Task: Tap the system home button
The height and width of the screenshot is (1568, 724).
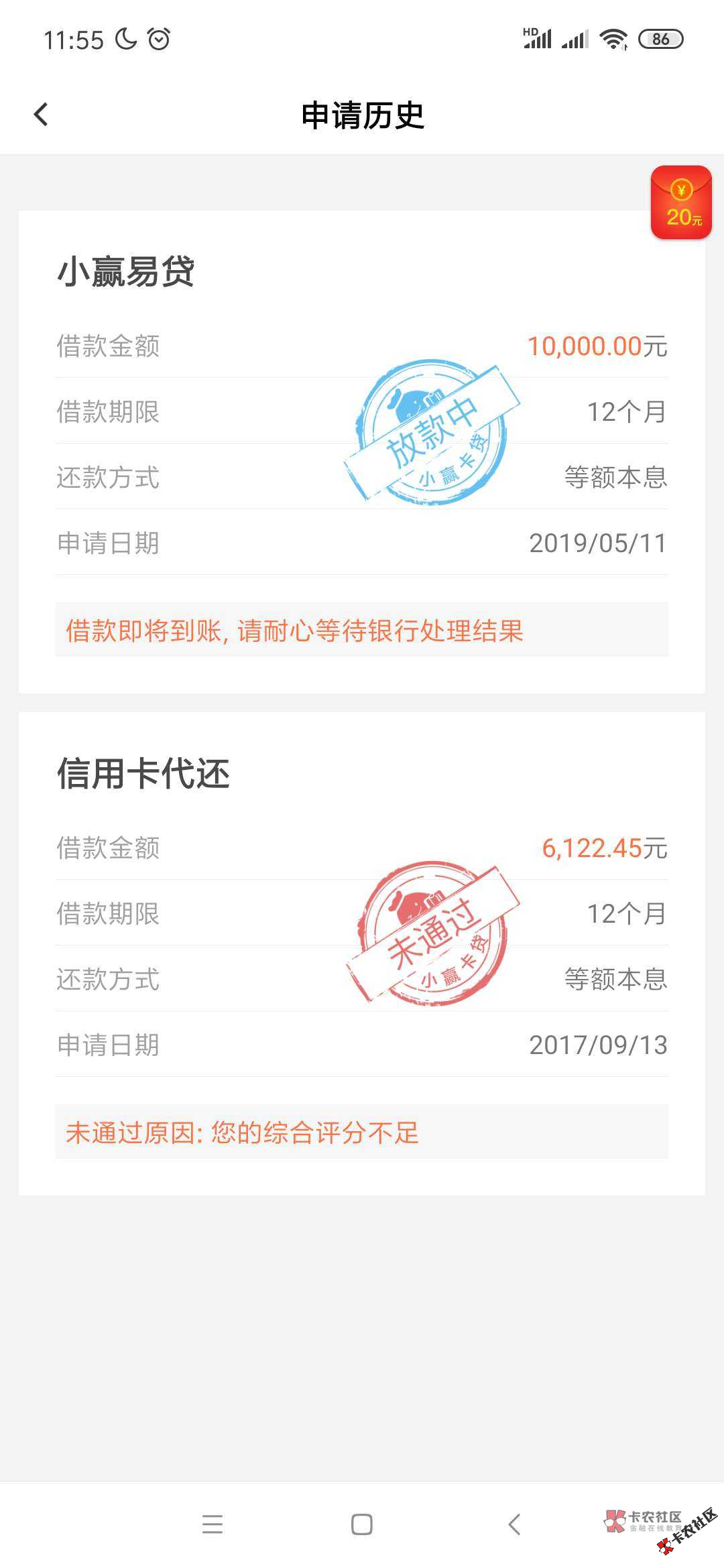Action: (x=362, y=1524)
